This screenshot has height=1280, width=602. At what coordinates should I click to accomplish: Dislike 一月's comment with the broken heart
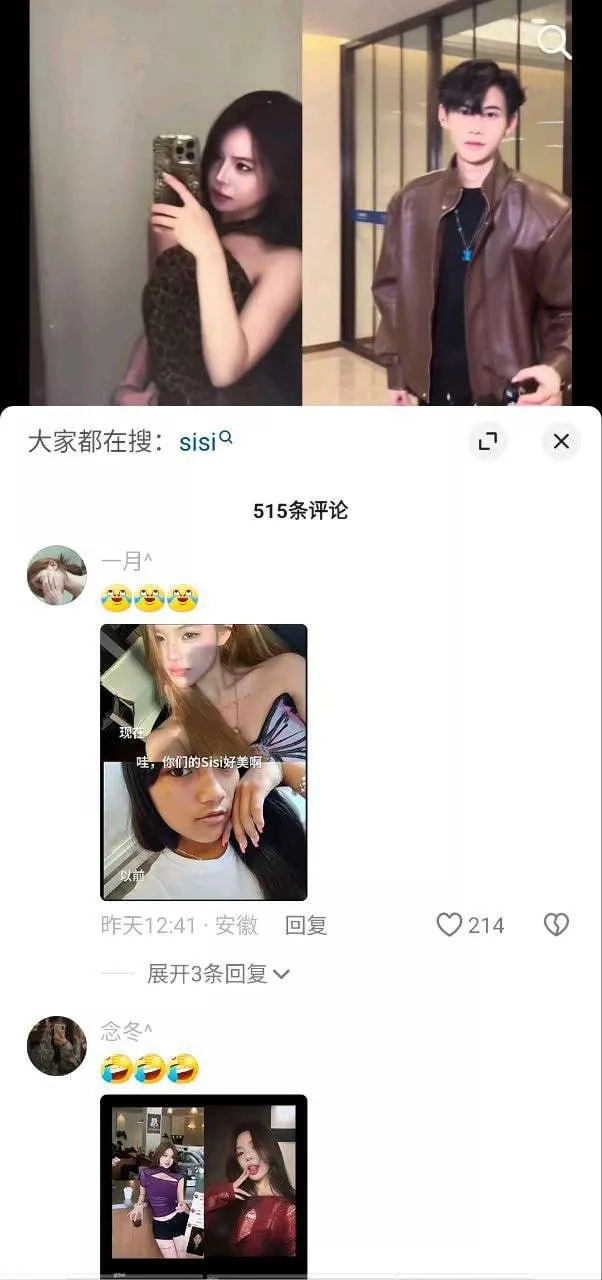click(556, 925)
